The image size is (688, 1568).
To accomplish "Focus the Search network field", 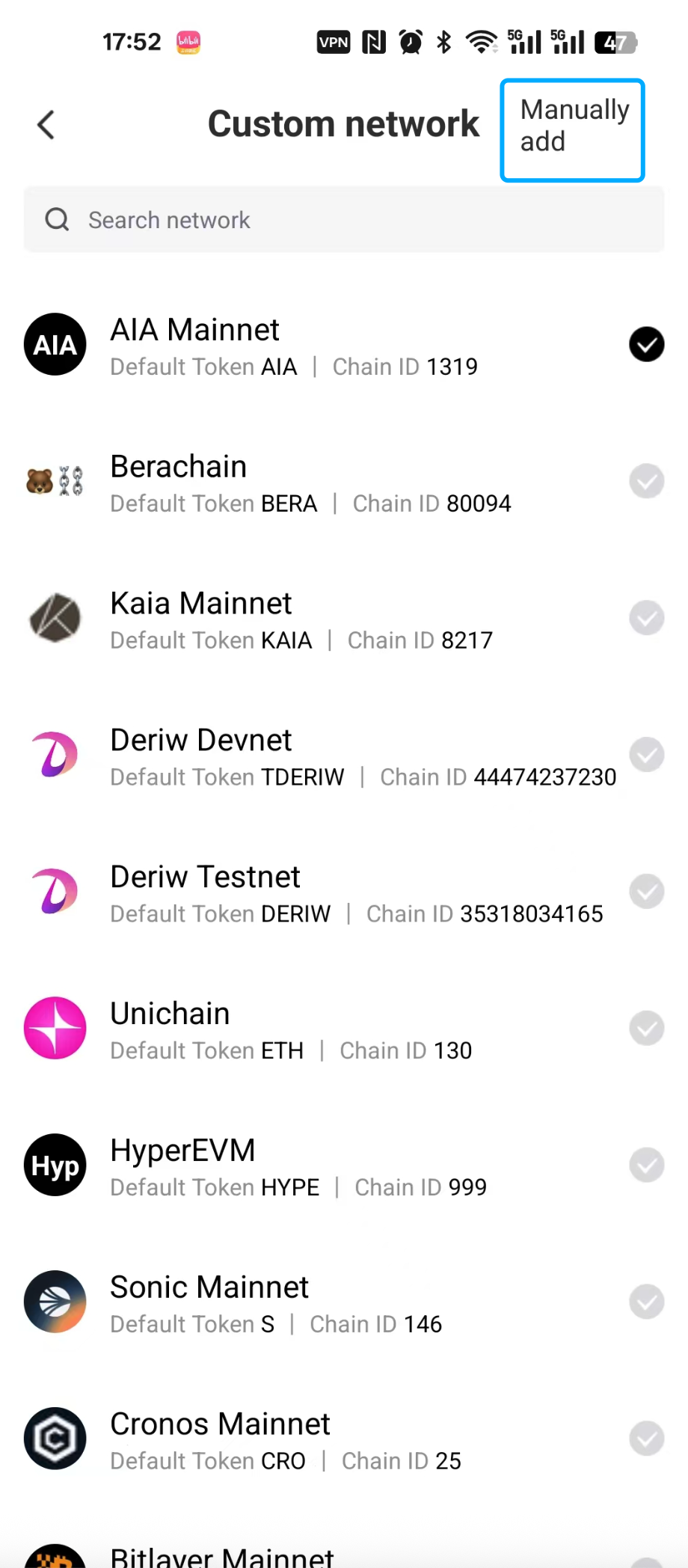I will pyautogui.click(x=344, y=220).
